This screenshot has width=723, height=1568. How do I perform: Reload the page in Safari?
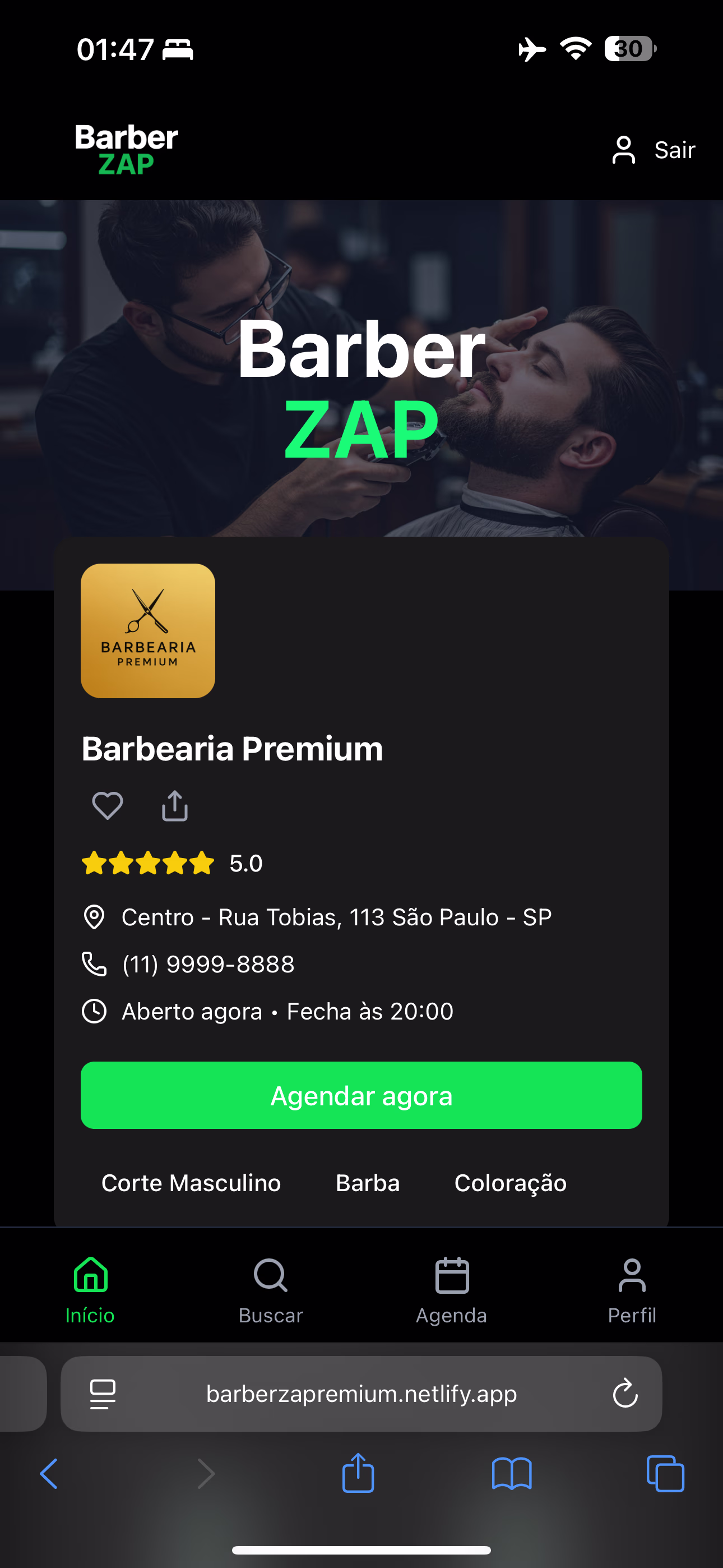pyautogui.click(x=624, y=1393)
